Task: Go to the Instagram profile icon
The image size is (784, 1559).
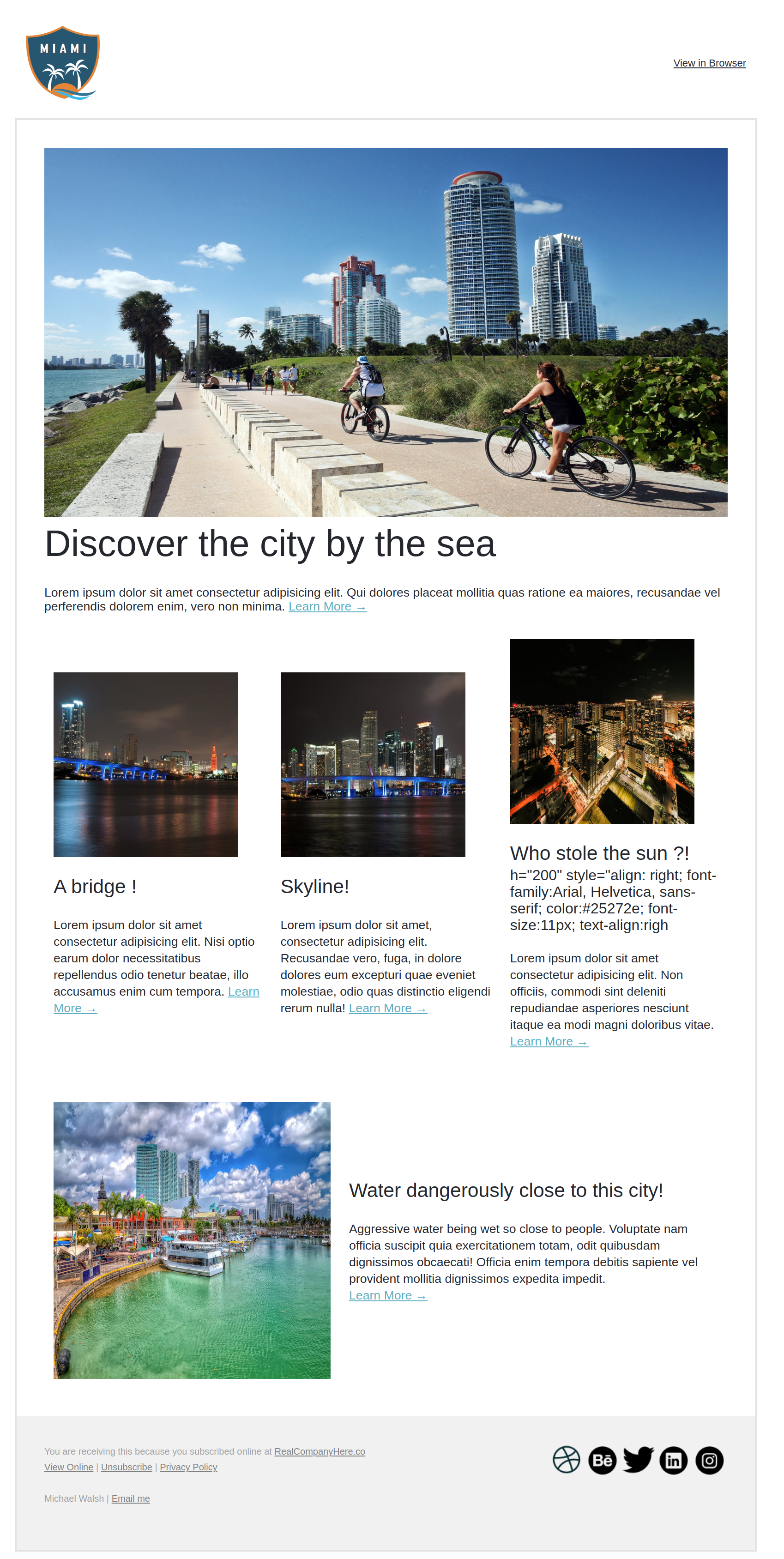Action: 709,1460
